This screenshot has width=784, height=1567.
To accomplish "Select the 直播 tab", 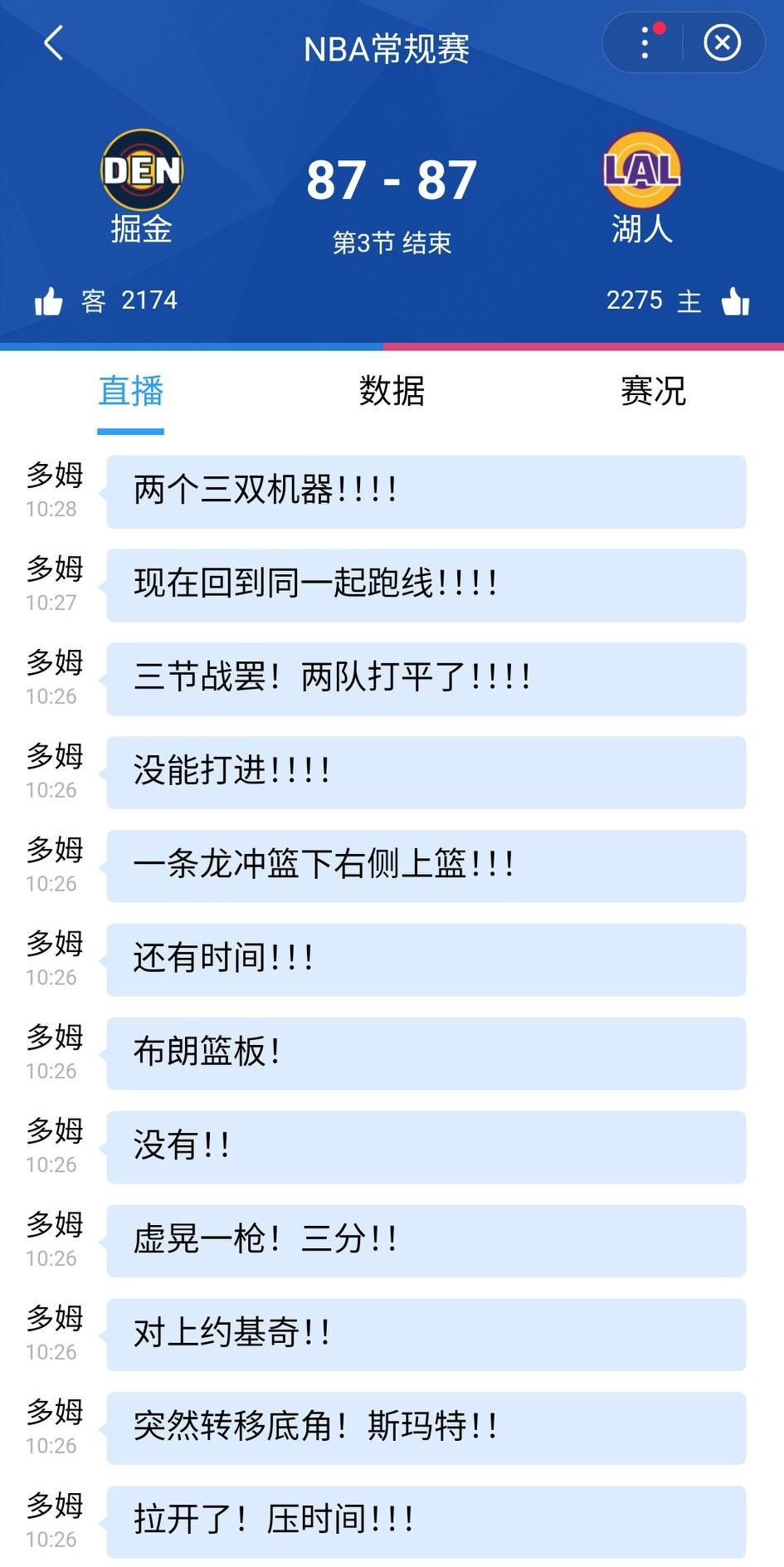I will tap(130, 393).
